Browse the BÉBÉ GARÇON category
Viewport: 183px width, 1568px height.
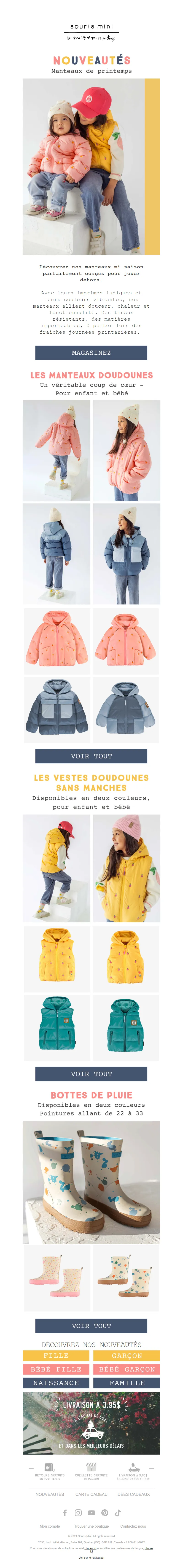click(126, 1369)
